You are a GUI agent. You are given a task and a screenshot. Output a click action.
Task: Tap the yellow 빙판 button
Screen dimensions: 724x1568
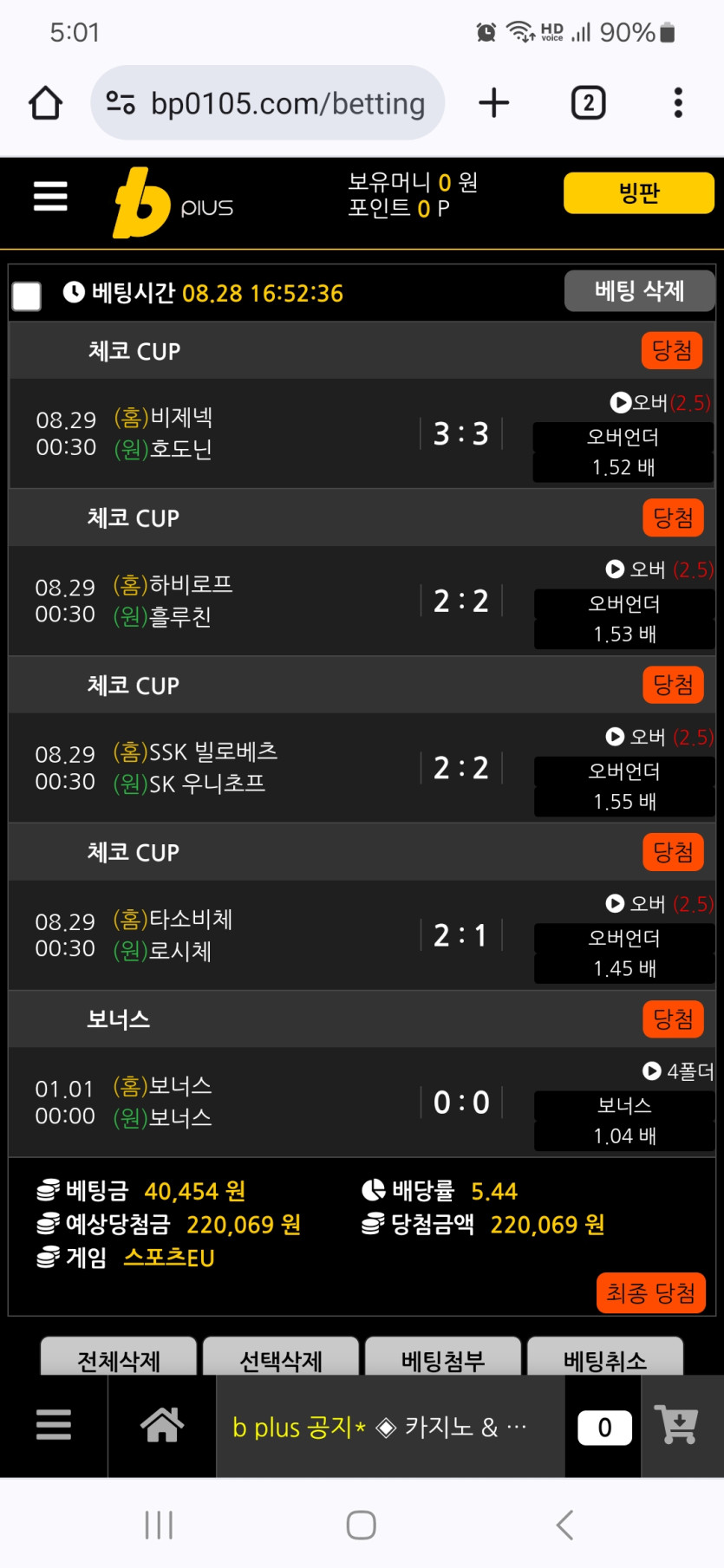pos(639,192)
